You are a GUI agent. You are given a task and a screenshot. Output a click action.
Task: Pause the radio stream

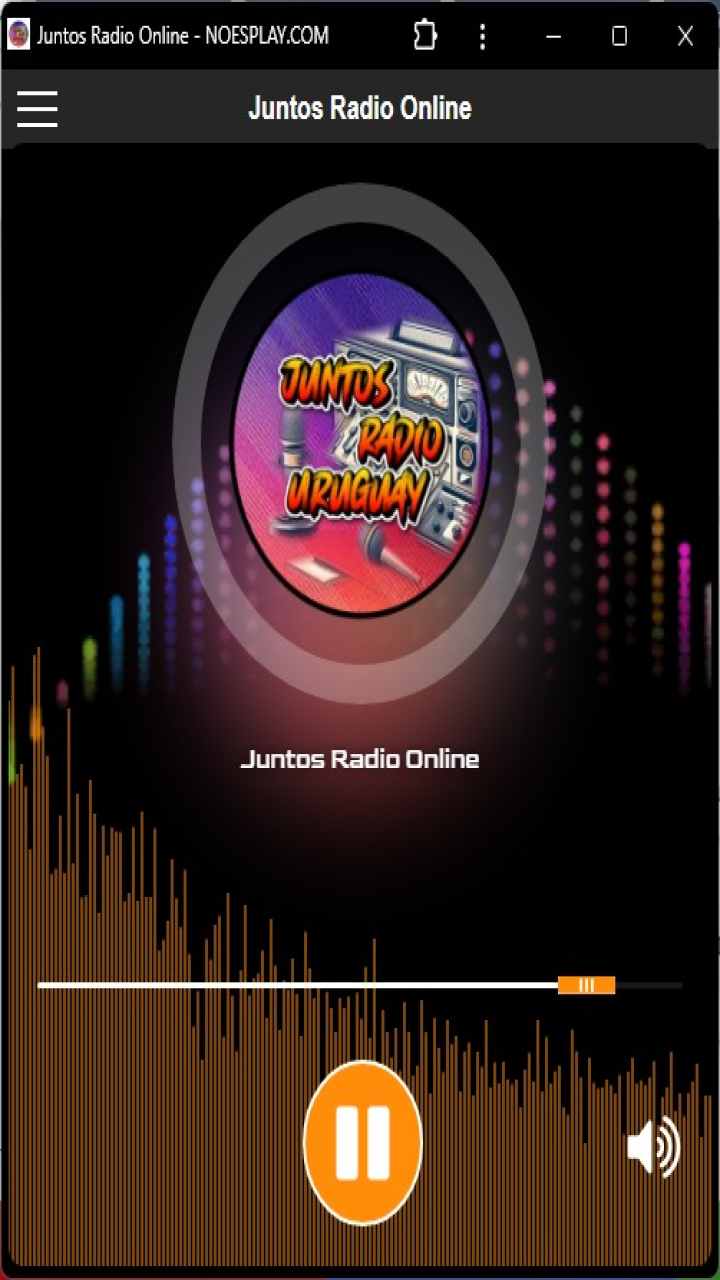tap(362, 1142)
